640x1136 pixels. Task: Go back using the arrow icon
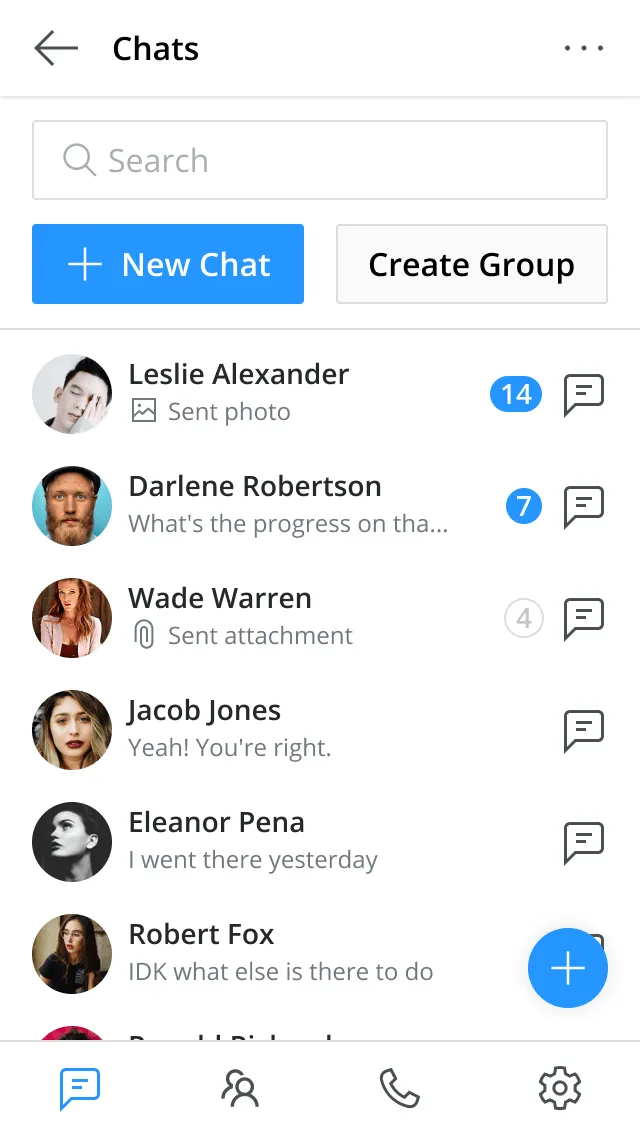[56, 48]
